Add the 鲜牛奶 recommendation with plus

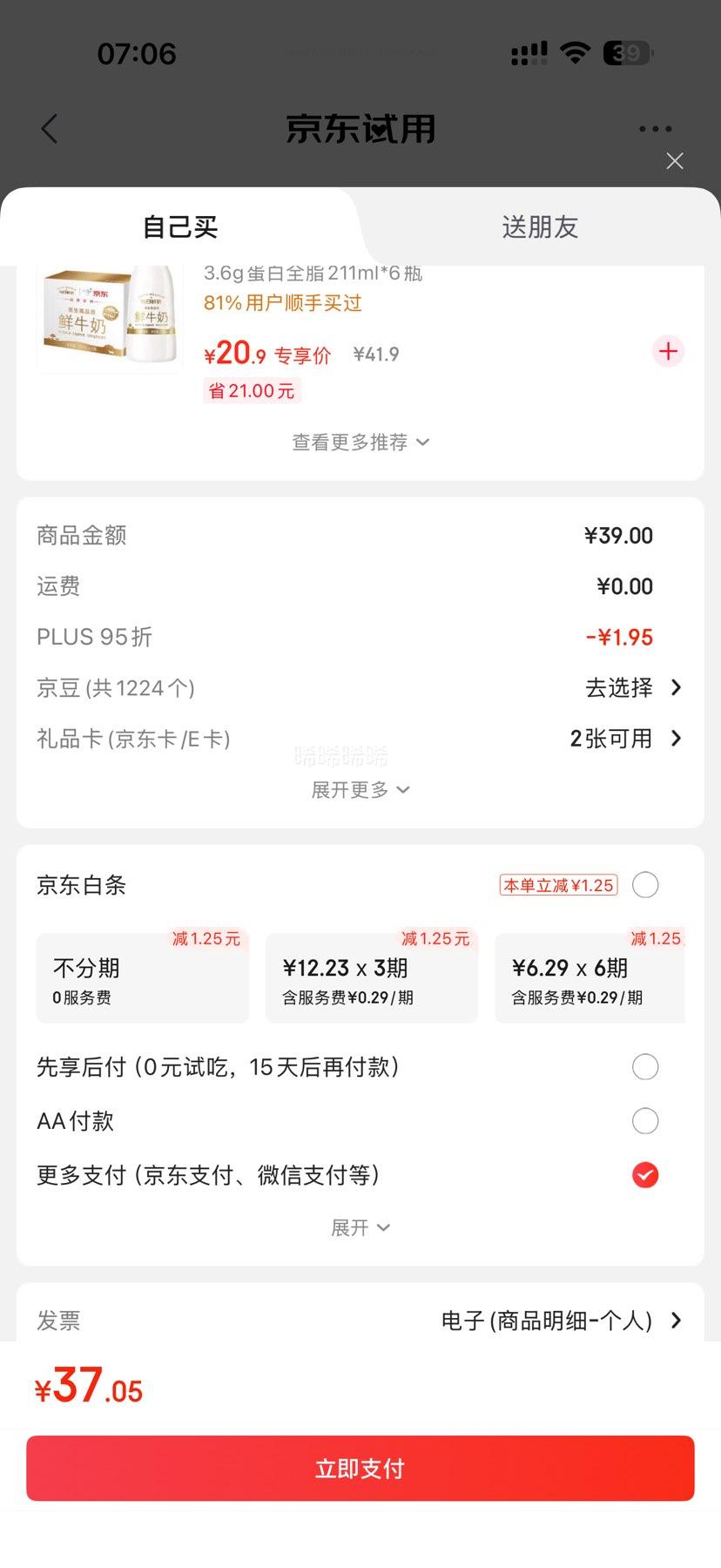668,352
